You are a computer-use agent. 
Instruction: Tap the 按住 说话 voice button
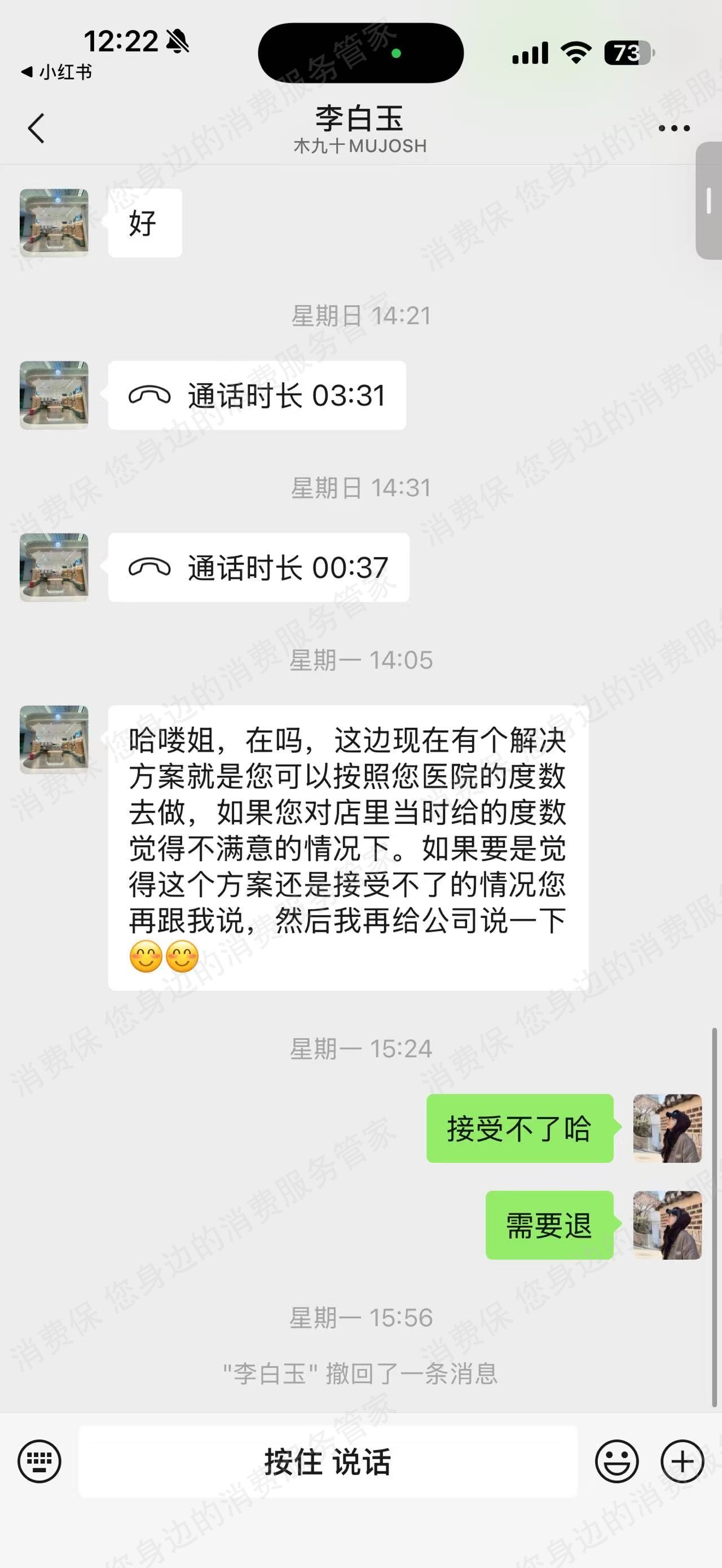click(x=328, y=1461)
